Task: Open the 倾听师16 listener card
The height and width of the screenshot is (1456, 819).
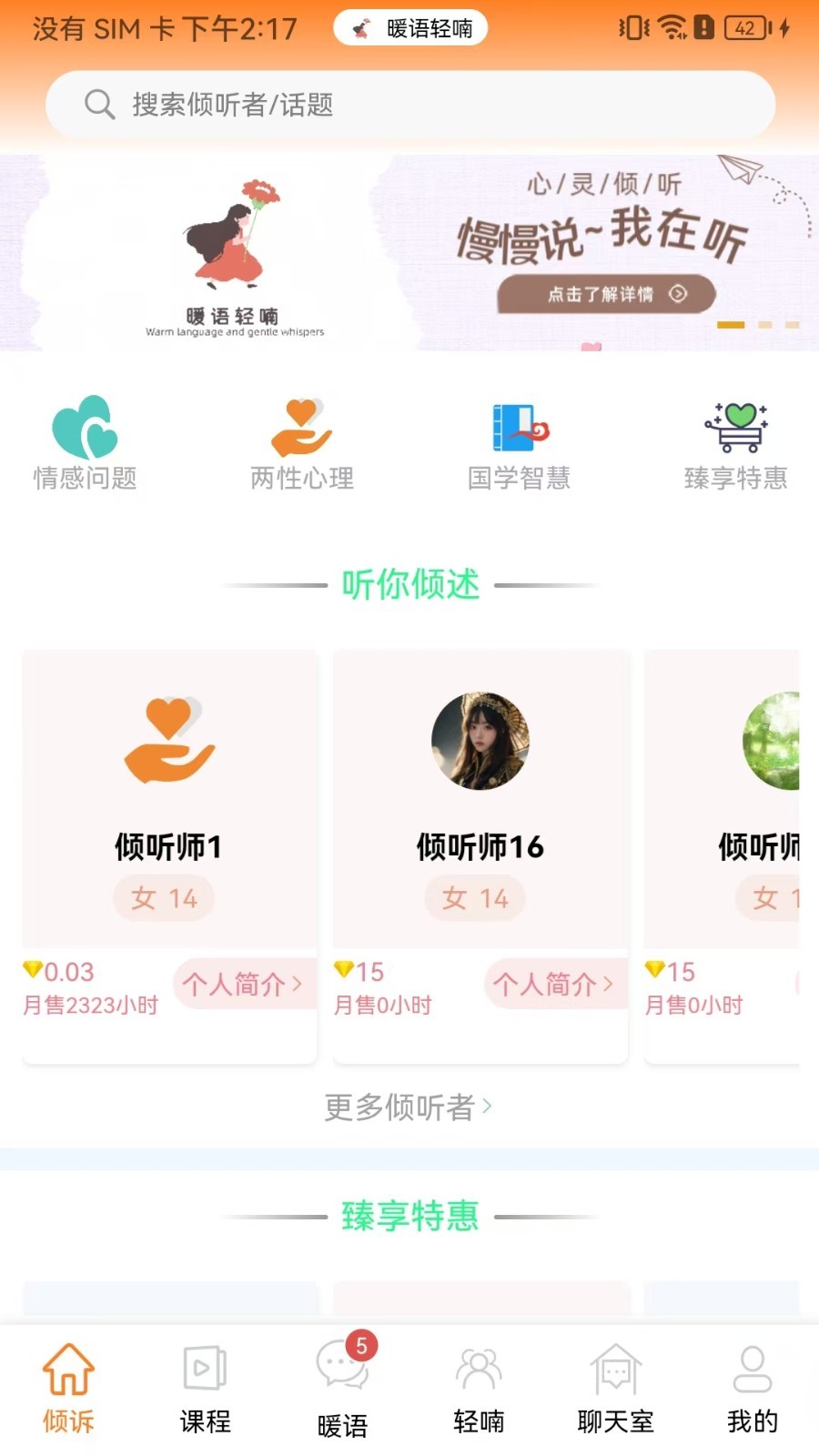Action: pos(480,799)
